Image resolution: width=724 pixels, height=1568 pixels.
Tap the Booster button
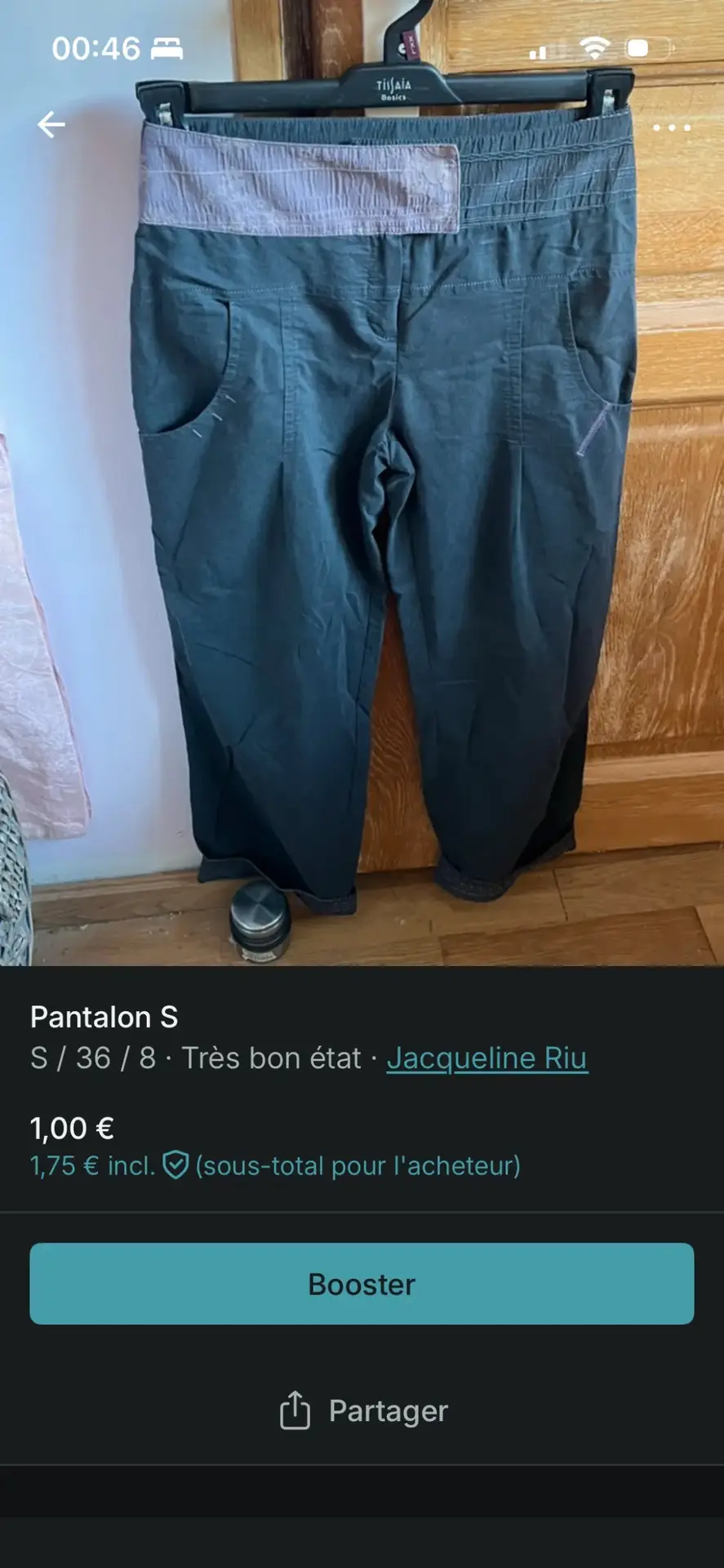tap(362, 1284)
